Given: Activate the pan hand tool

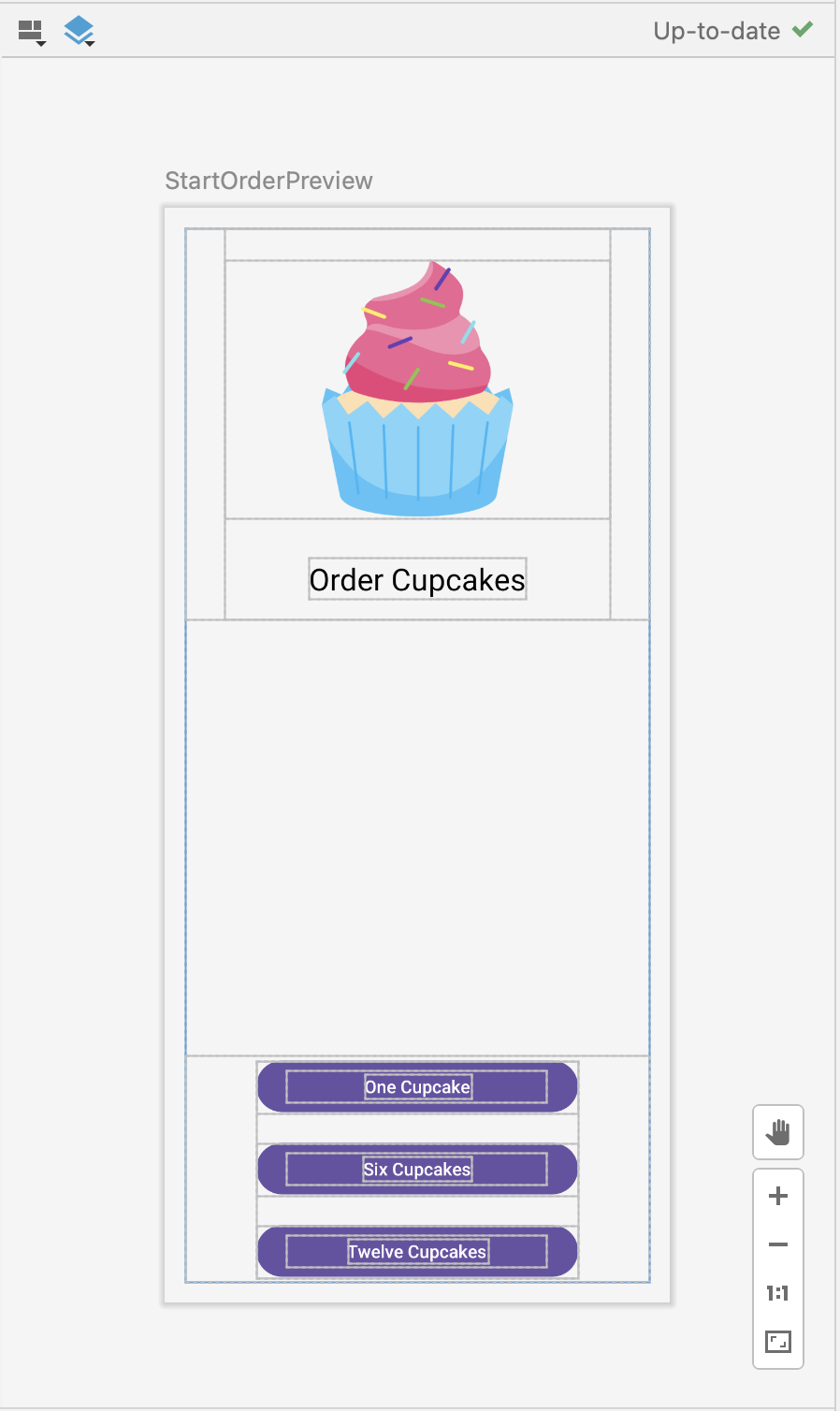Looking at the screenshot, I should point(777,1132).
